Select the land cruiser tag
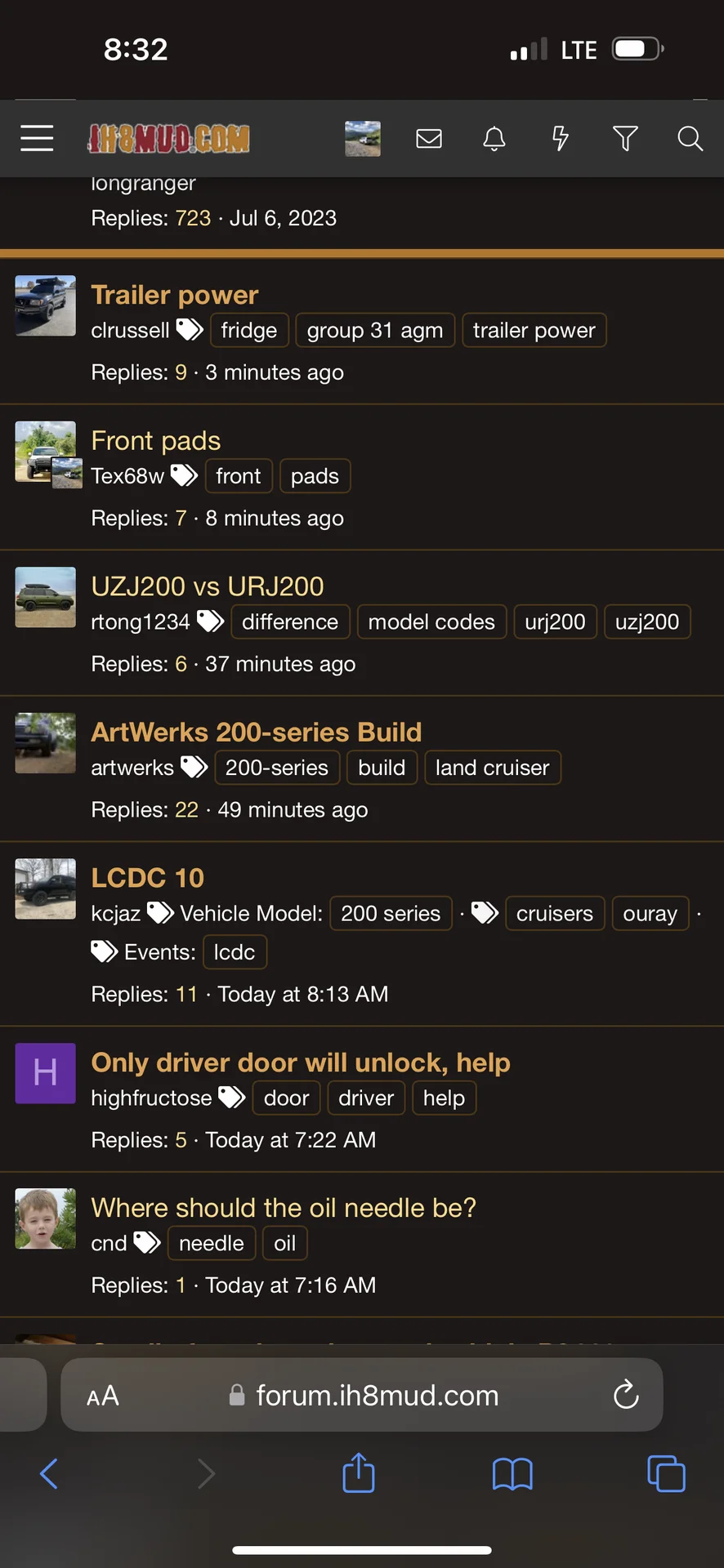The height and width of the screenshot is (1568, 724). pyautogui.click(x=493, y=768)
